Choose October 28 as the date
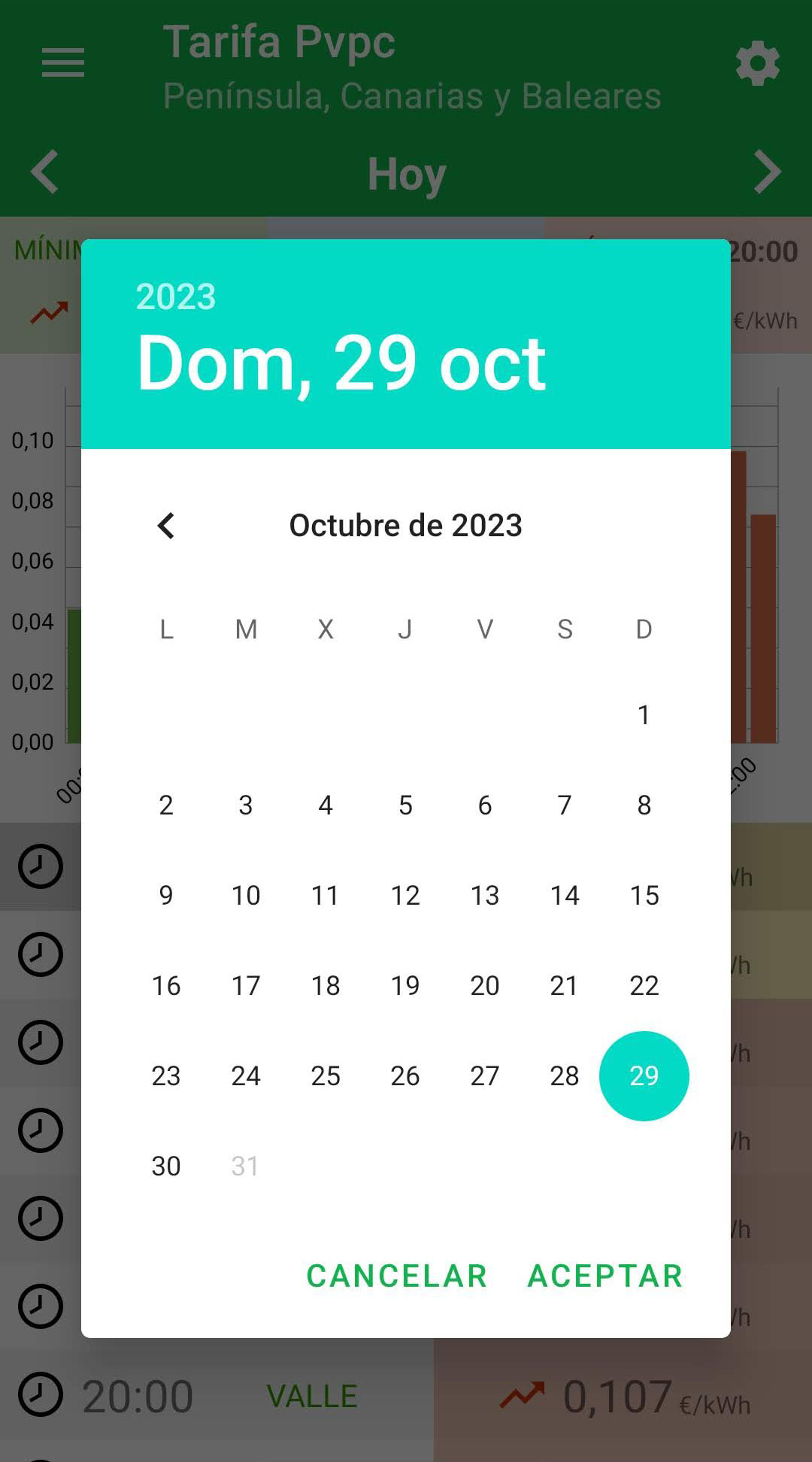 [564, 1075]
